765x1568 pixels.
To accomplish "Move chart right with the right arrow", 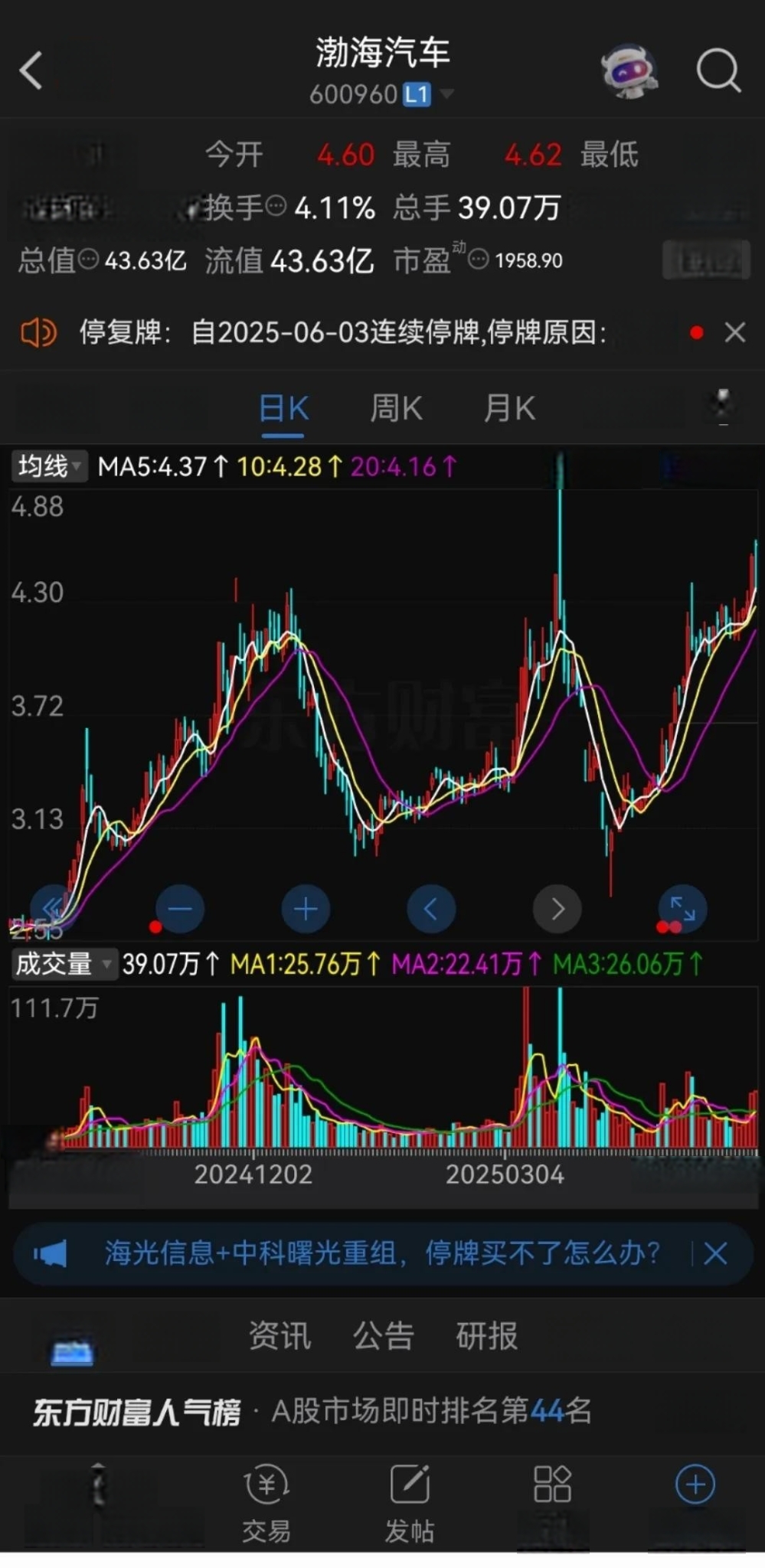I will coord(557,909).
